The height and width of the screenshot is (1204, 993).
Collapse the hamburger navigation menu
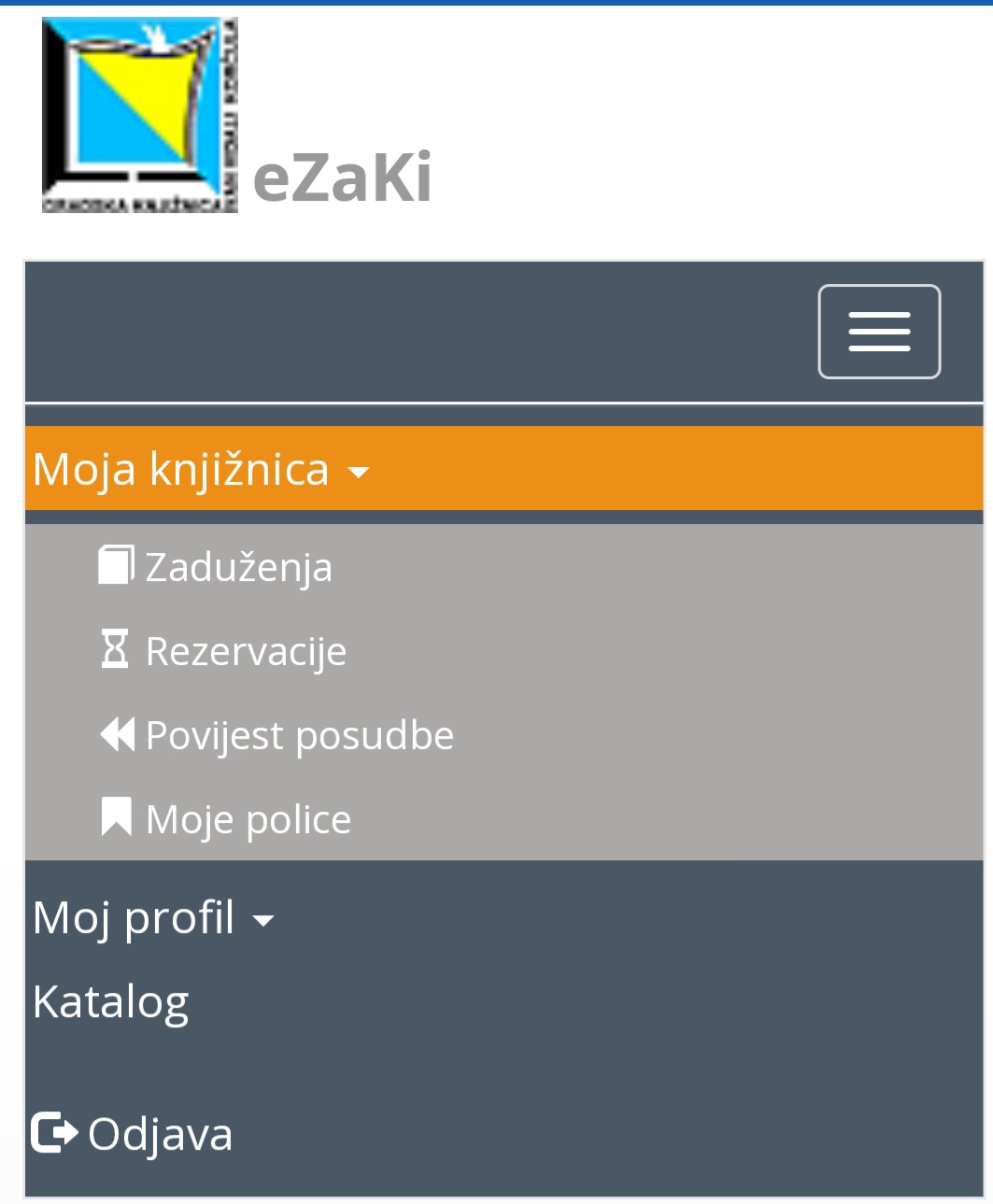[x=878, y=332]
